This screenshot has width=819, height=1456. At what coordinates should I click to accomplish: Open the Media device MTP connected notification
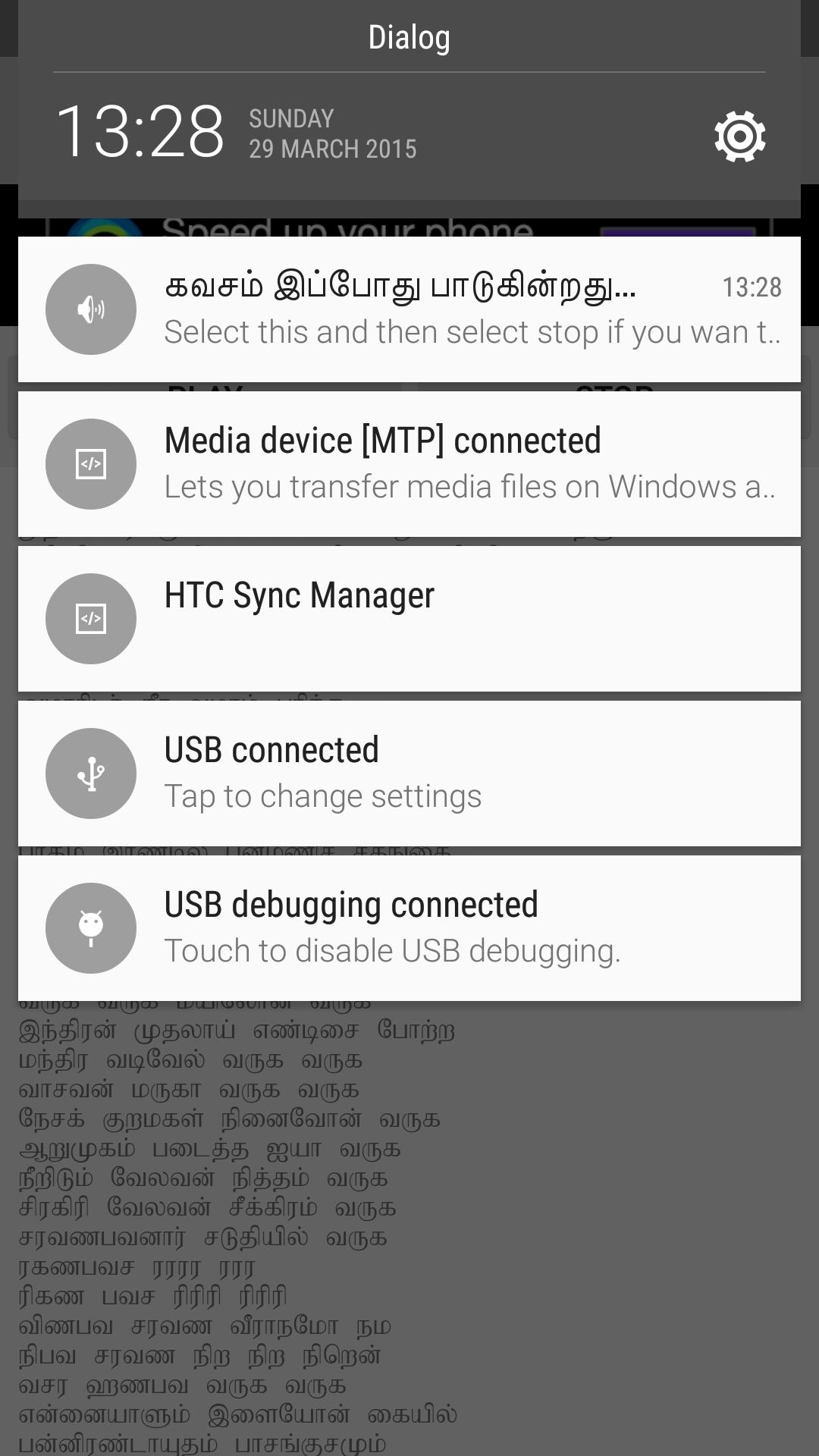(409, 464)
